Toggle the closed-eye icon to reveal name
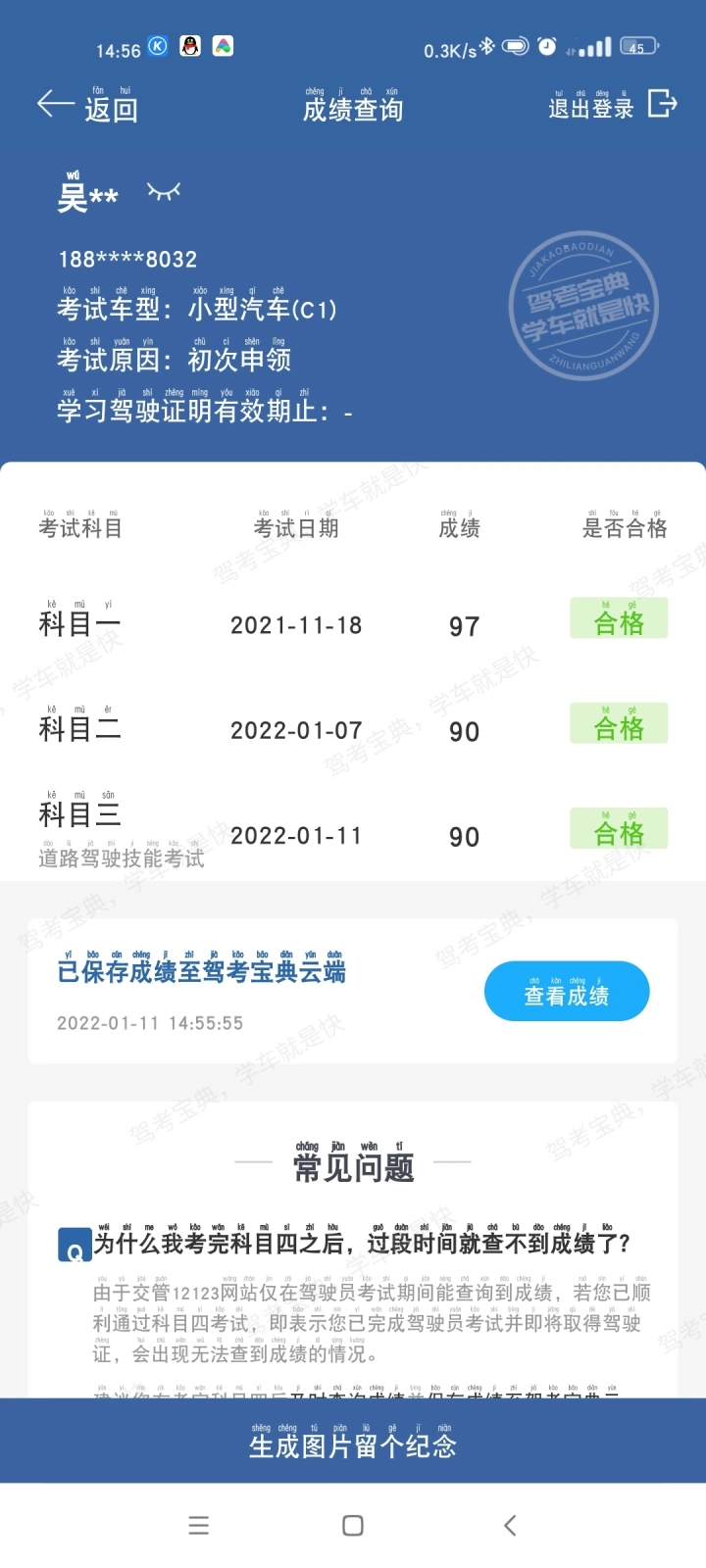This screenshot has height=1568, width=706. pos(164,191)
